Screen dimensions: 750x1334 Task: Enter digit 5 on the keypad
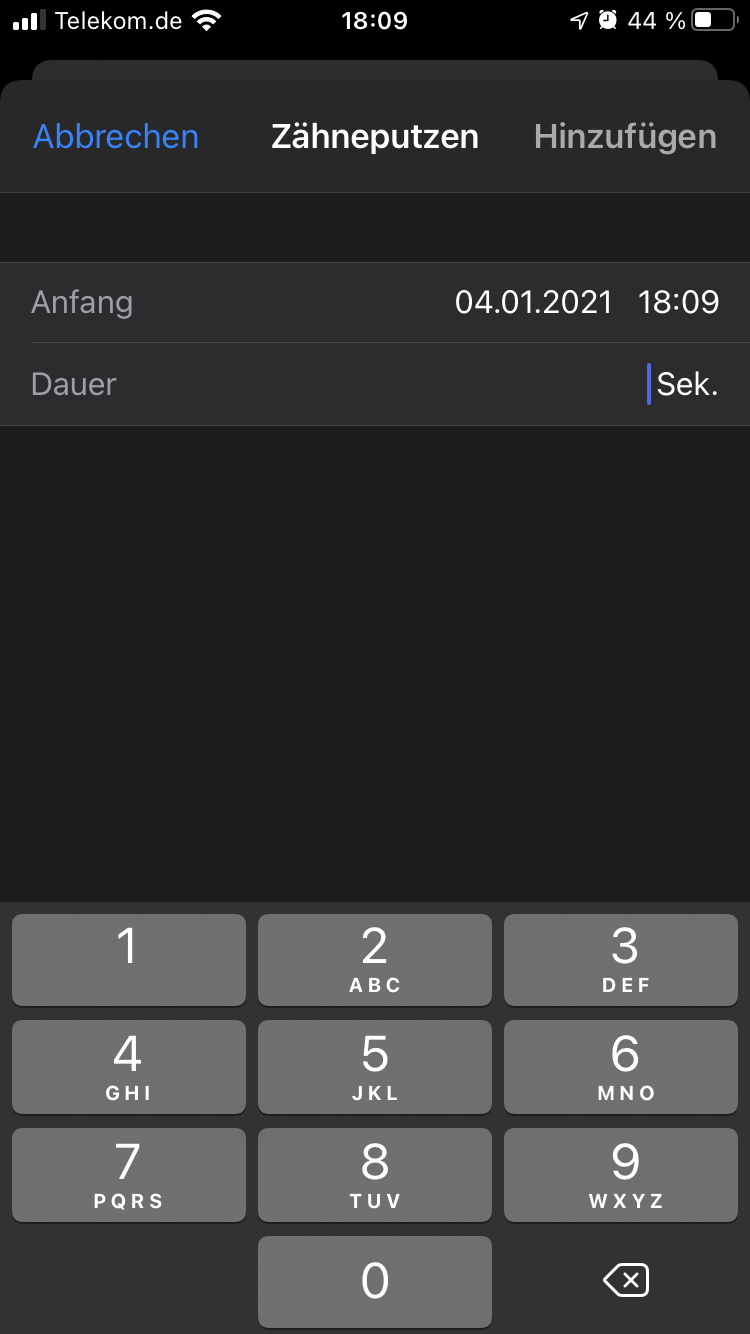coord(375,1066)
